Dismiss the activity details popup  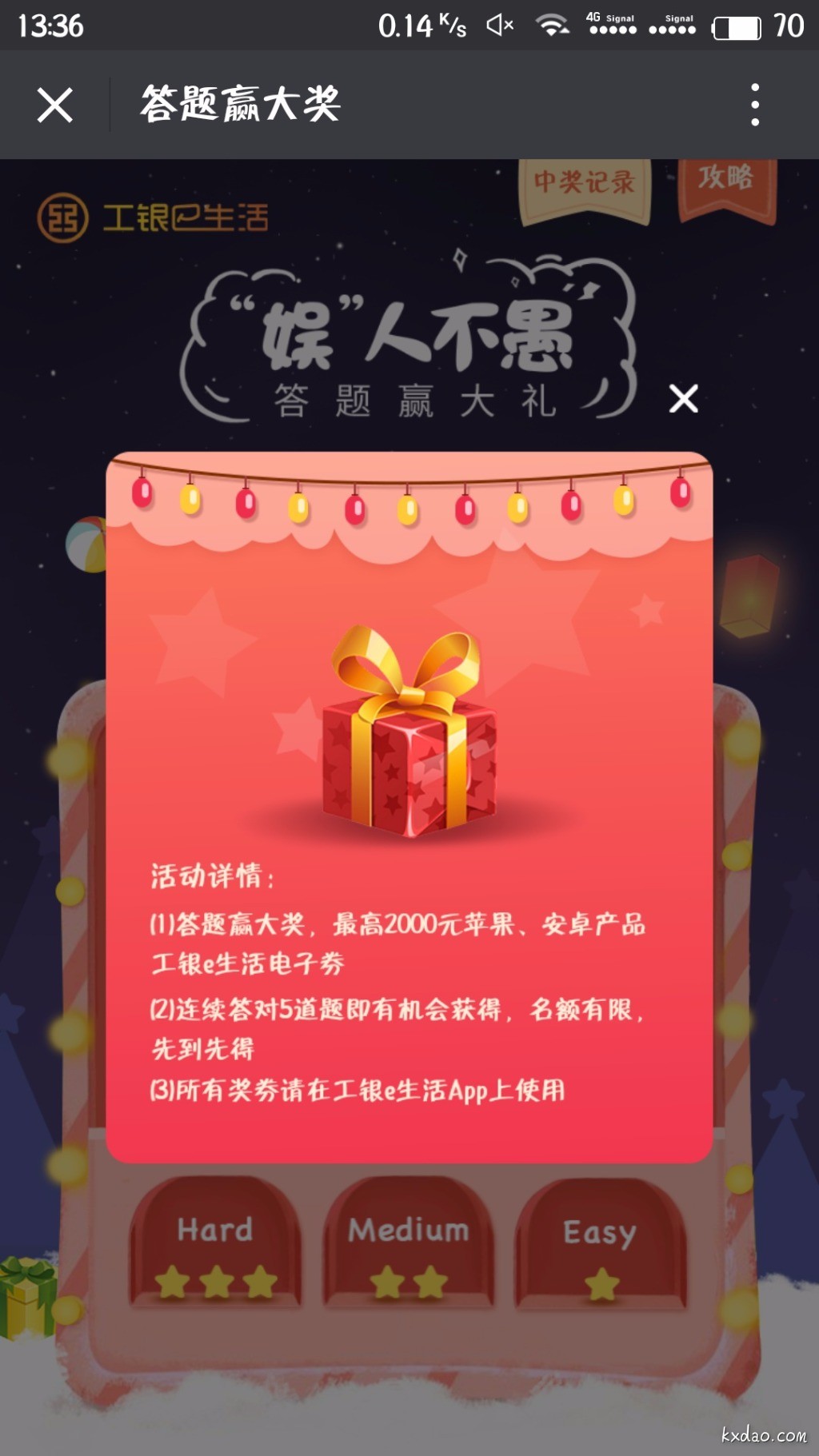[x=683, y=398]
